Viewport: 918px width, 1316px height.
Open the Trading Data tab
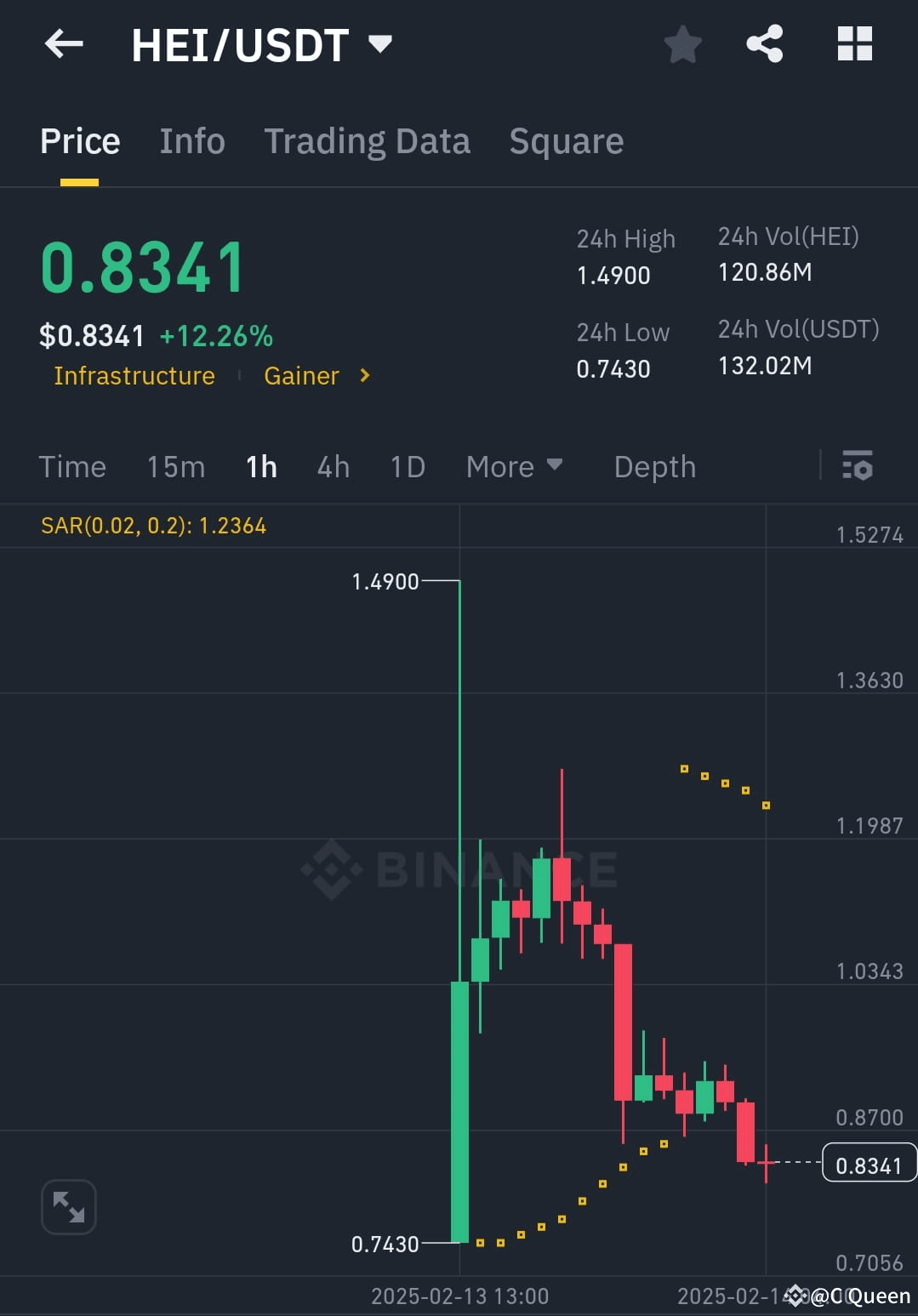[368, 140]
